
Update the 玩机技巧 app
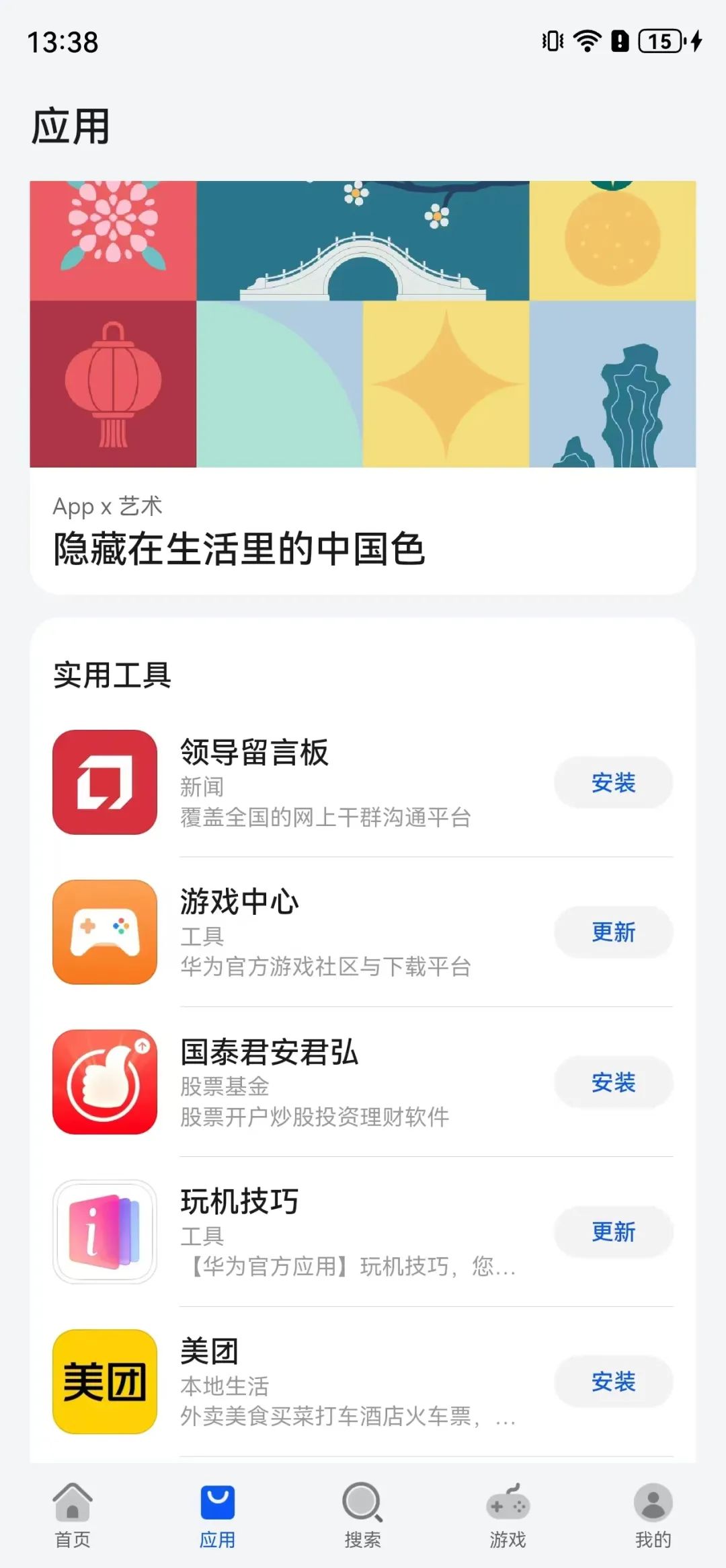point(613,1232)
